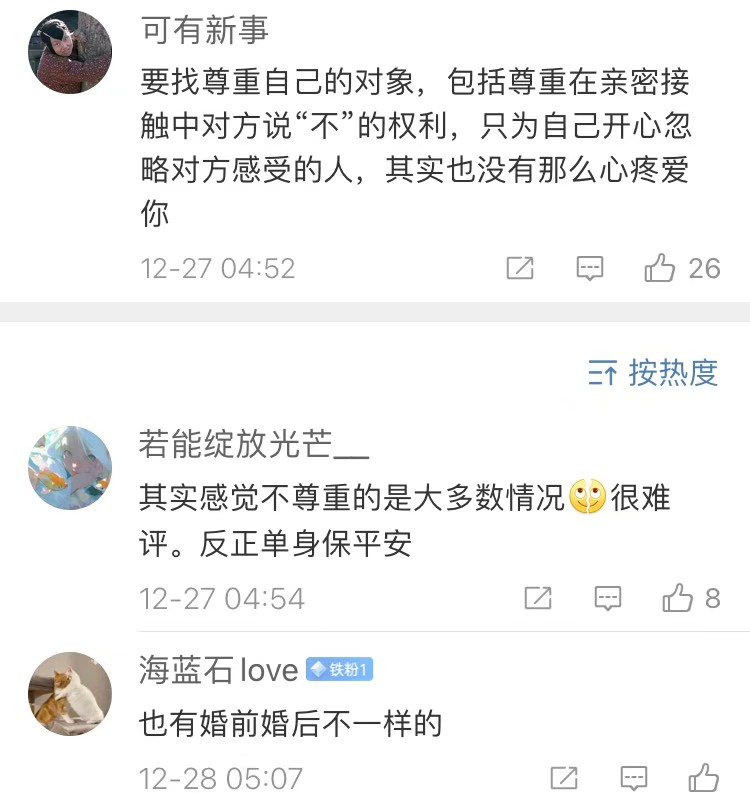This screenshot has width=750, height=804.
Task: Open 可有新事's profile avatar
Action: (70, 52)
